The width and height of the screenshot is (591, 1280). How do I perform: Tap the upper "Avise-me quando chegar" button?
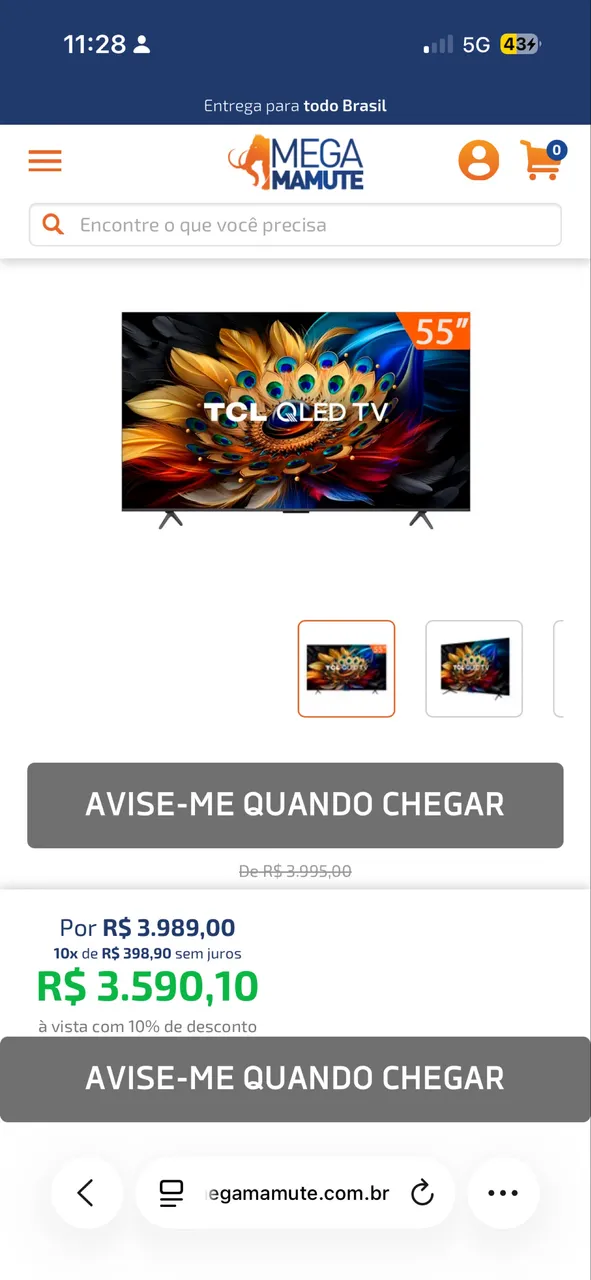[x=295, y=805]
